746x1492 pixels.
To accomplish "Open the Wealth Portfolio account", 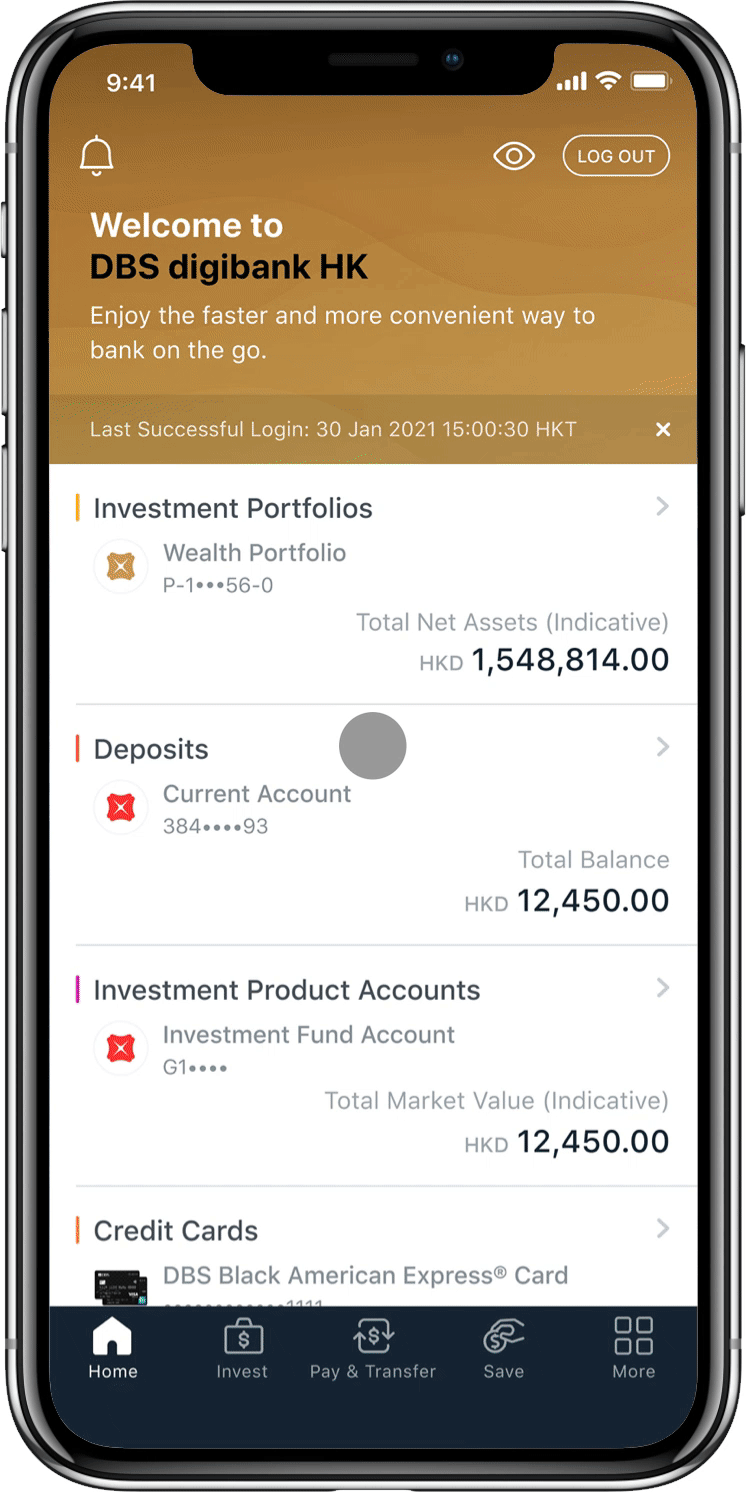I will [254, 567].
